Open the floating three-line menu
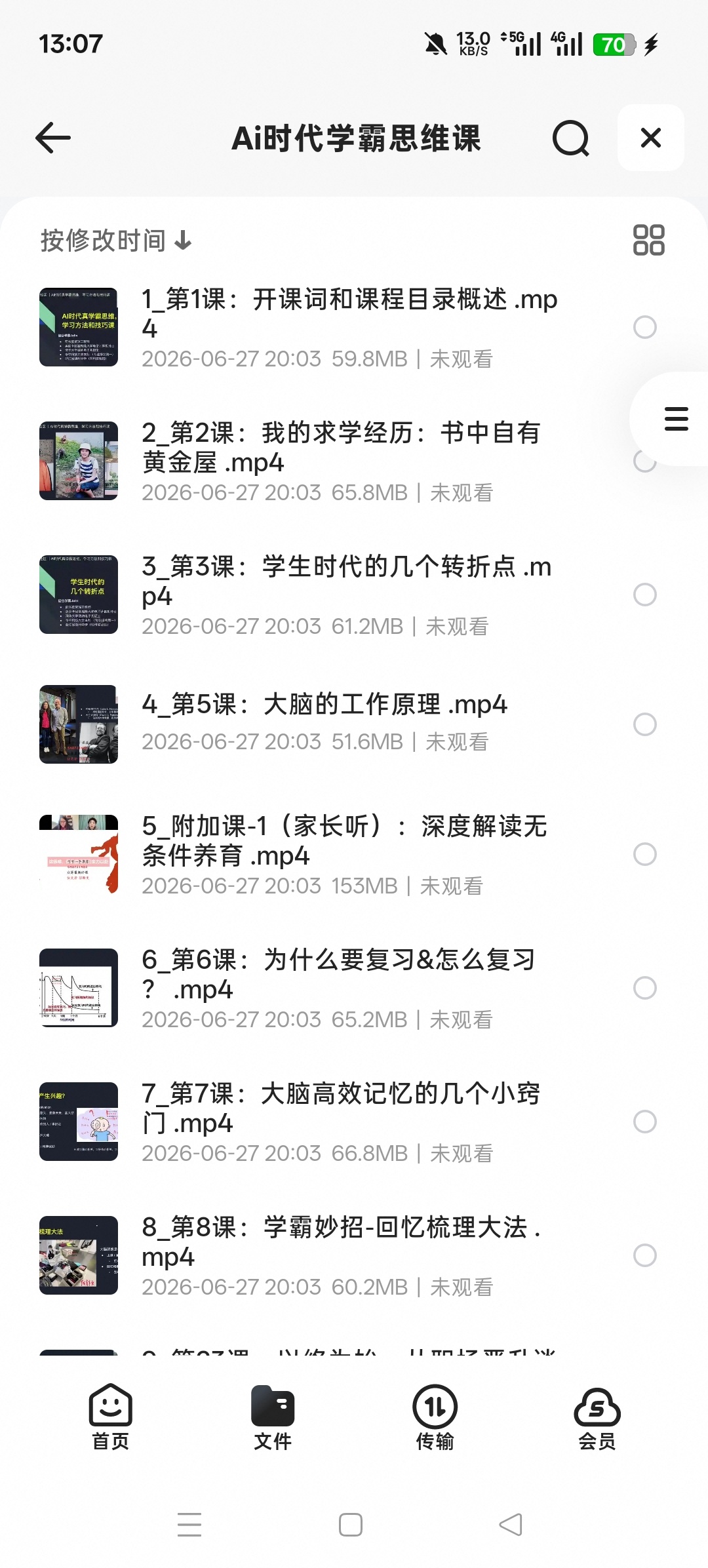This screenshot has width=708, height=1568. pos(676,419)
